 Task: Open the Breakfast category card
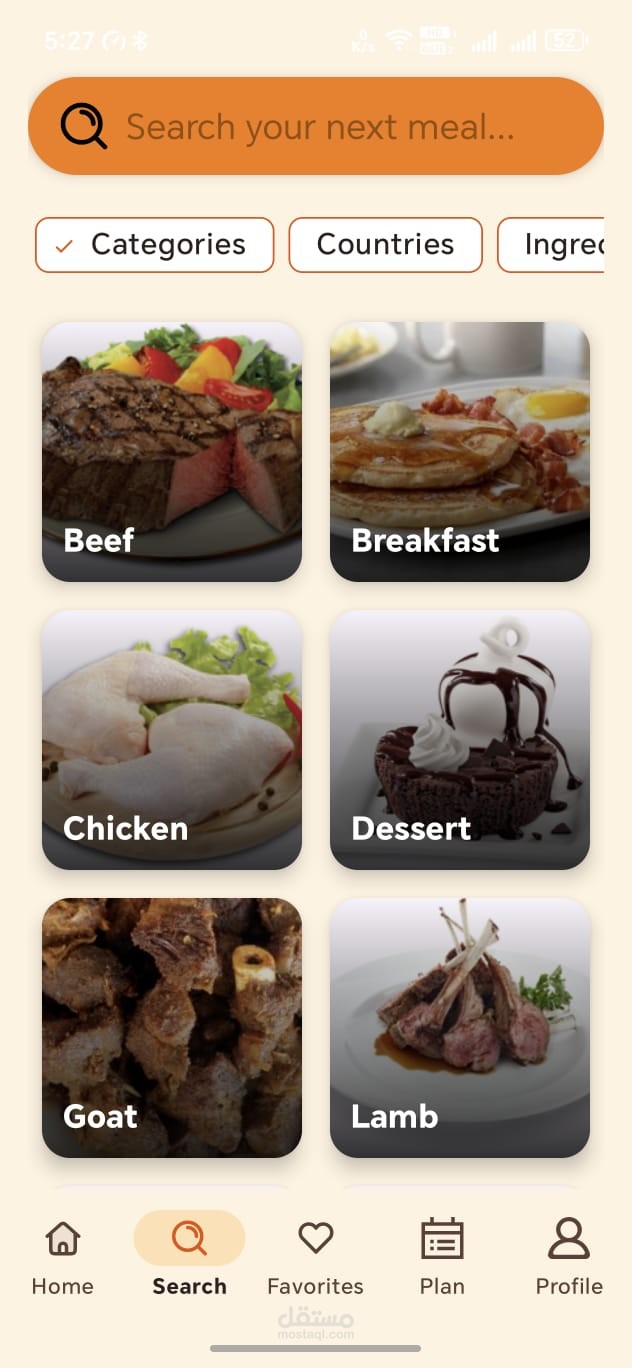point(460,451)
